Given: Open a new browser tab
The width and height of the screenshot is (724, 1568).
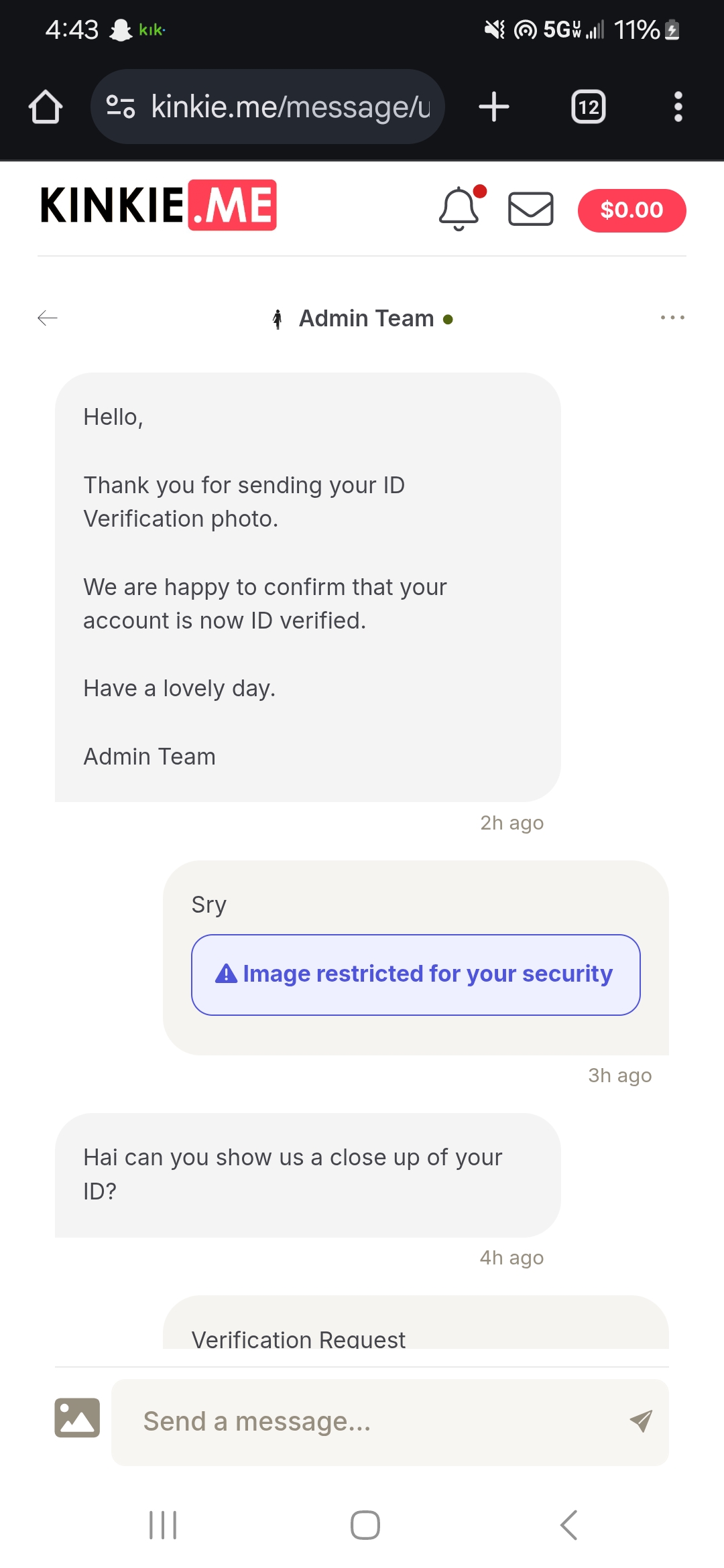Looking at the screenshot, I should [x=494, y=107].
